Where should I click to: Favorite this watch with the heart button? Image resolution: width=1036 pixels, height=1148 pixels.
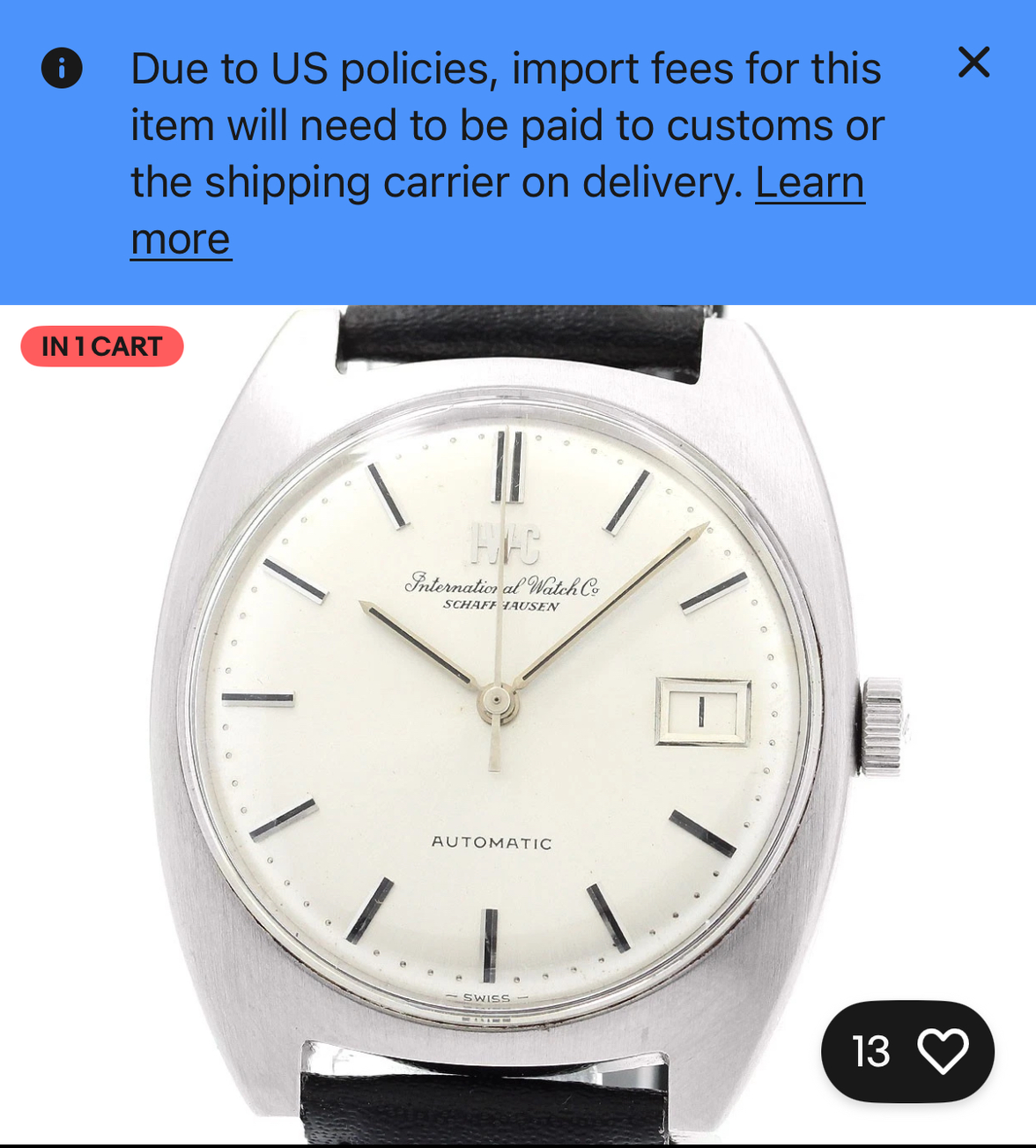pos(942,1051)
